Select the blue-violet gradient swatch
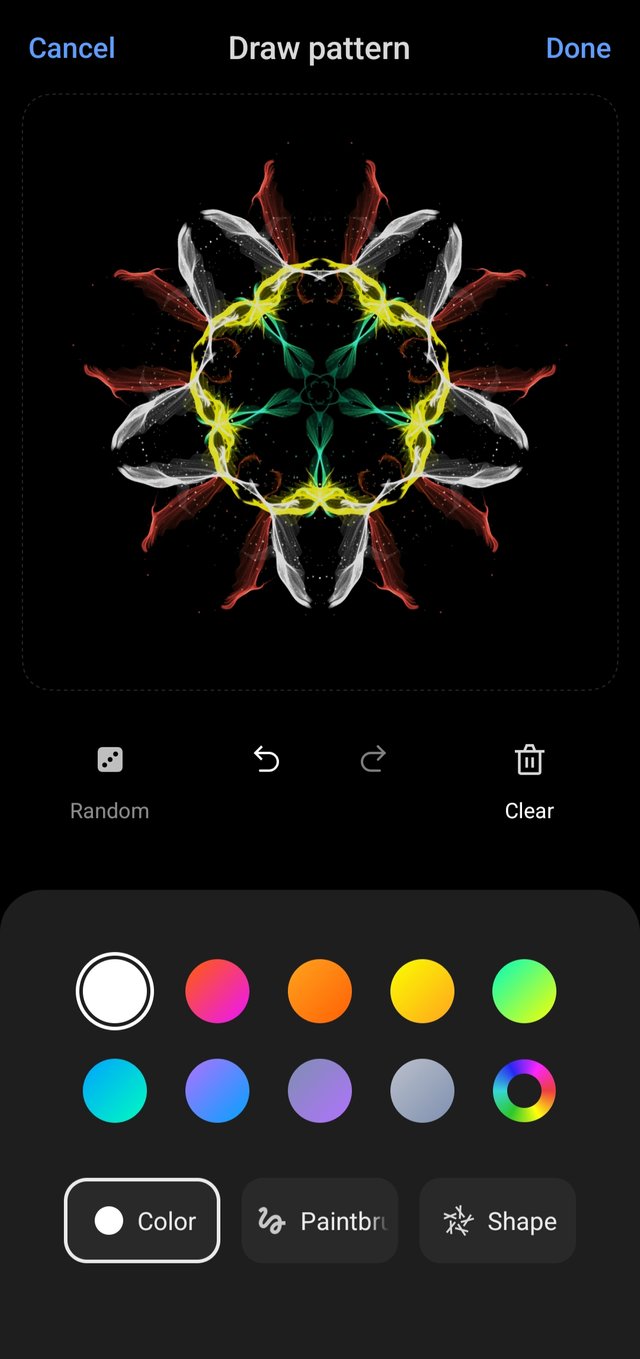The width and height of the screenshot is (640, 1359). click(217, 1091)
